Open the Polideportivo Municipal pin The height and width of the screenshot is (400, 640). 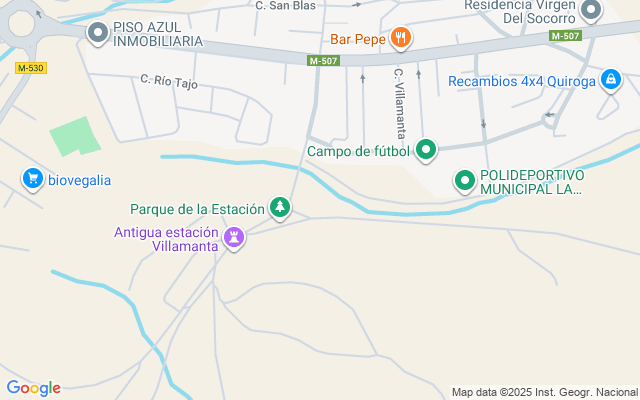point(464,181)
